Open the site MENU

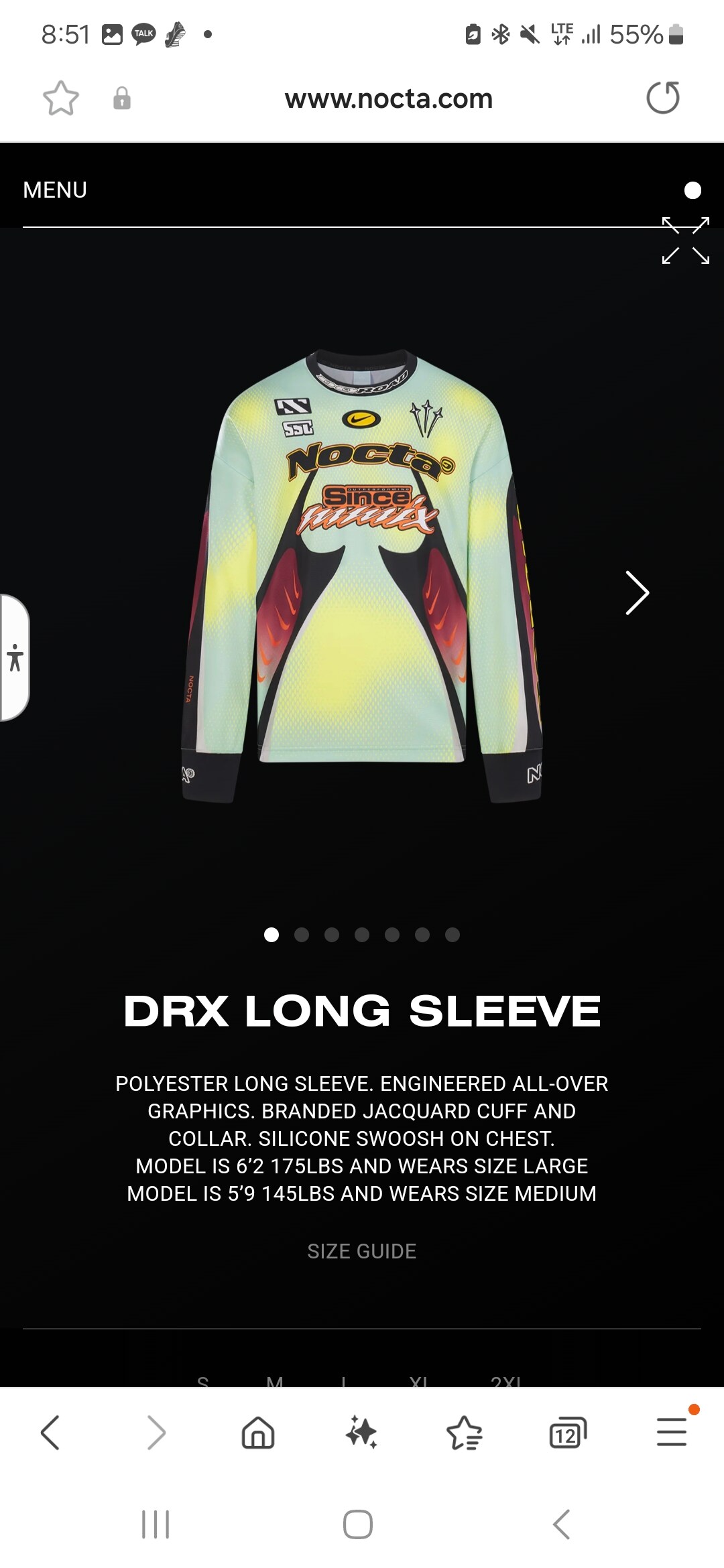[x=55, y=190]
